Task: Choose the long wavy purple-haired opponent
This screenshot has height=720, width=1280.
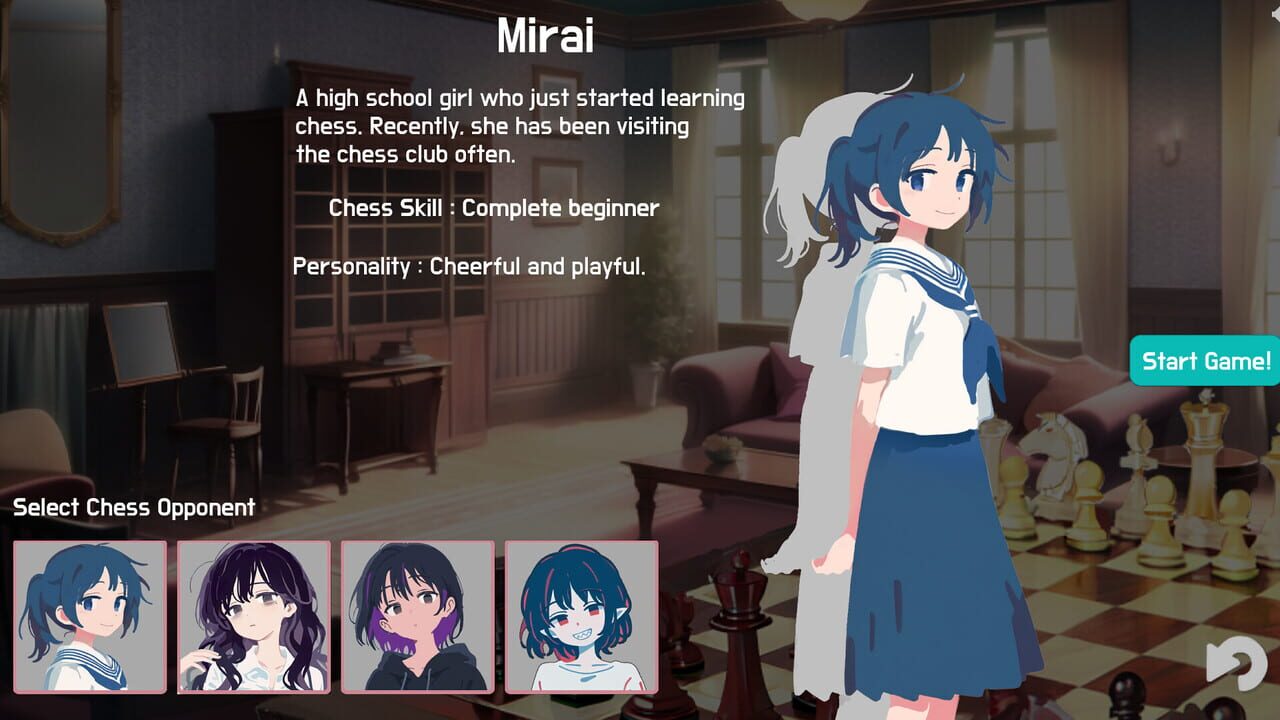Action: point(254,617)
